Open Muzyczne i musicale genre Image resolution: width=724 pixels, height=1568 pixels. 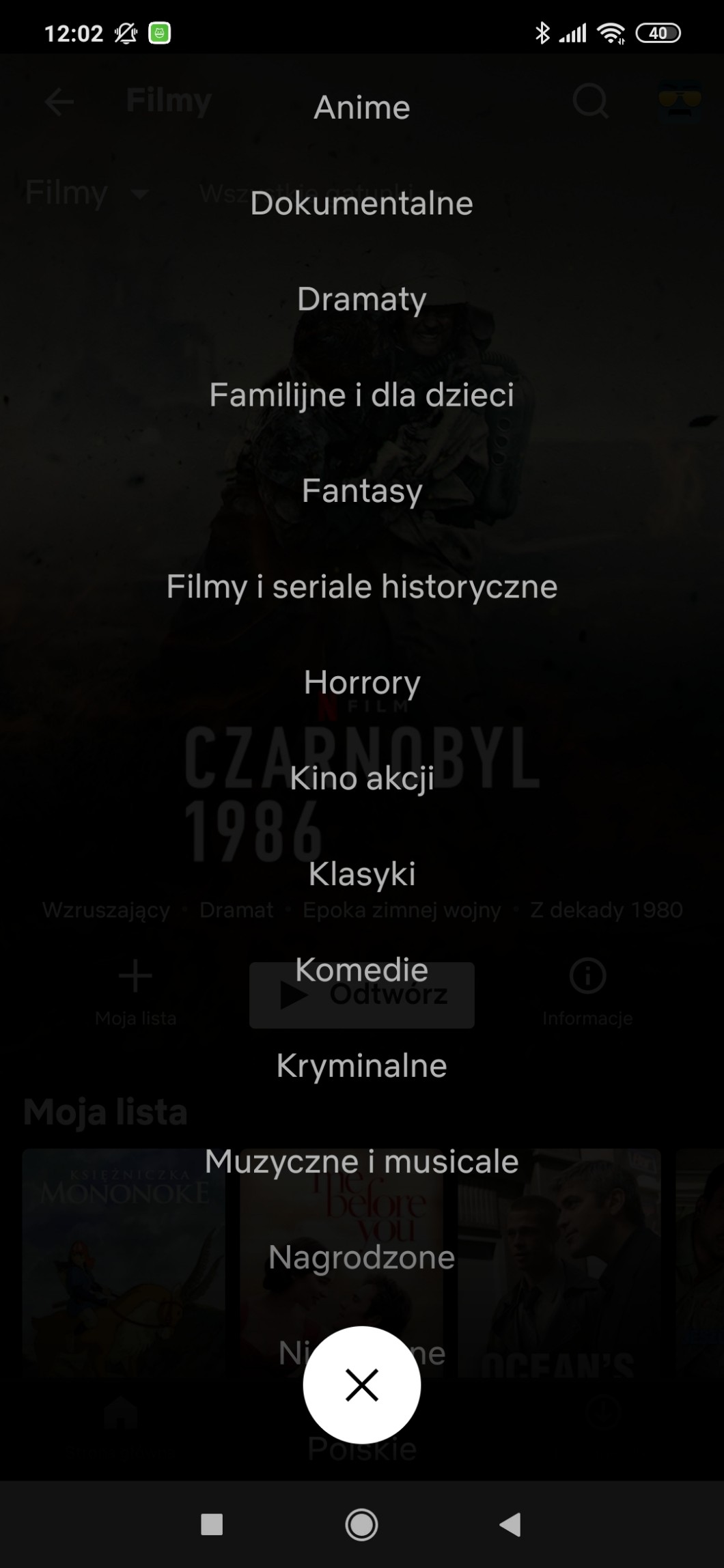361,1162
